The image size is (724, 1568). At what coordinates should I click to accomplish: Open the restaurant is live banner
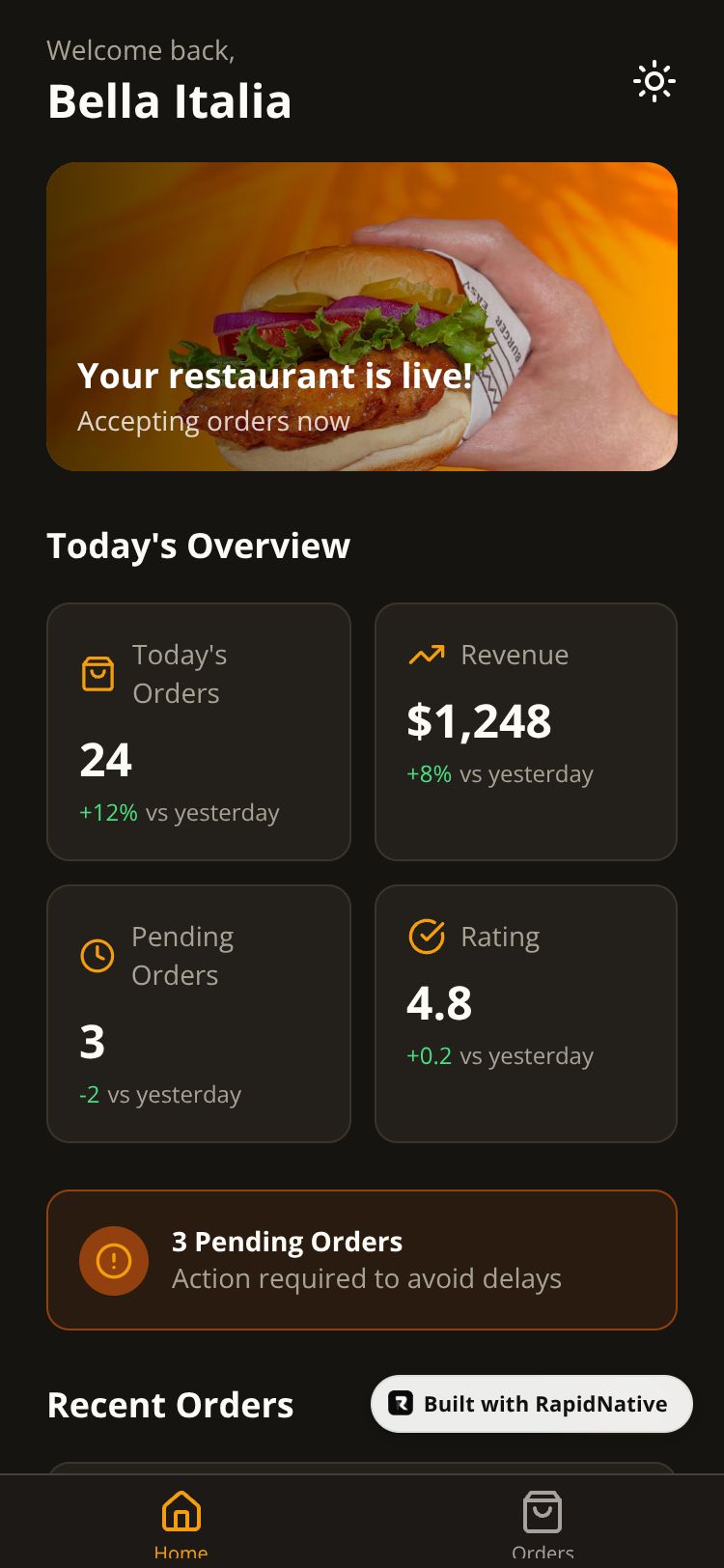pos(362,317)
